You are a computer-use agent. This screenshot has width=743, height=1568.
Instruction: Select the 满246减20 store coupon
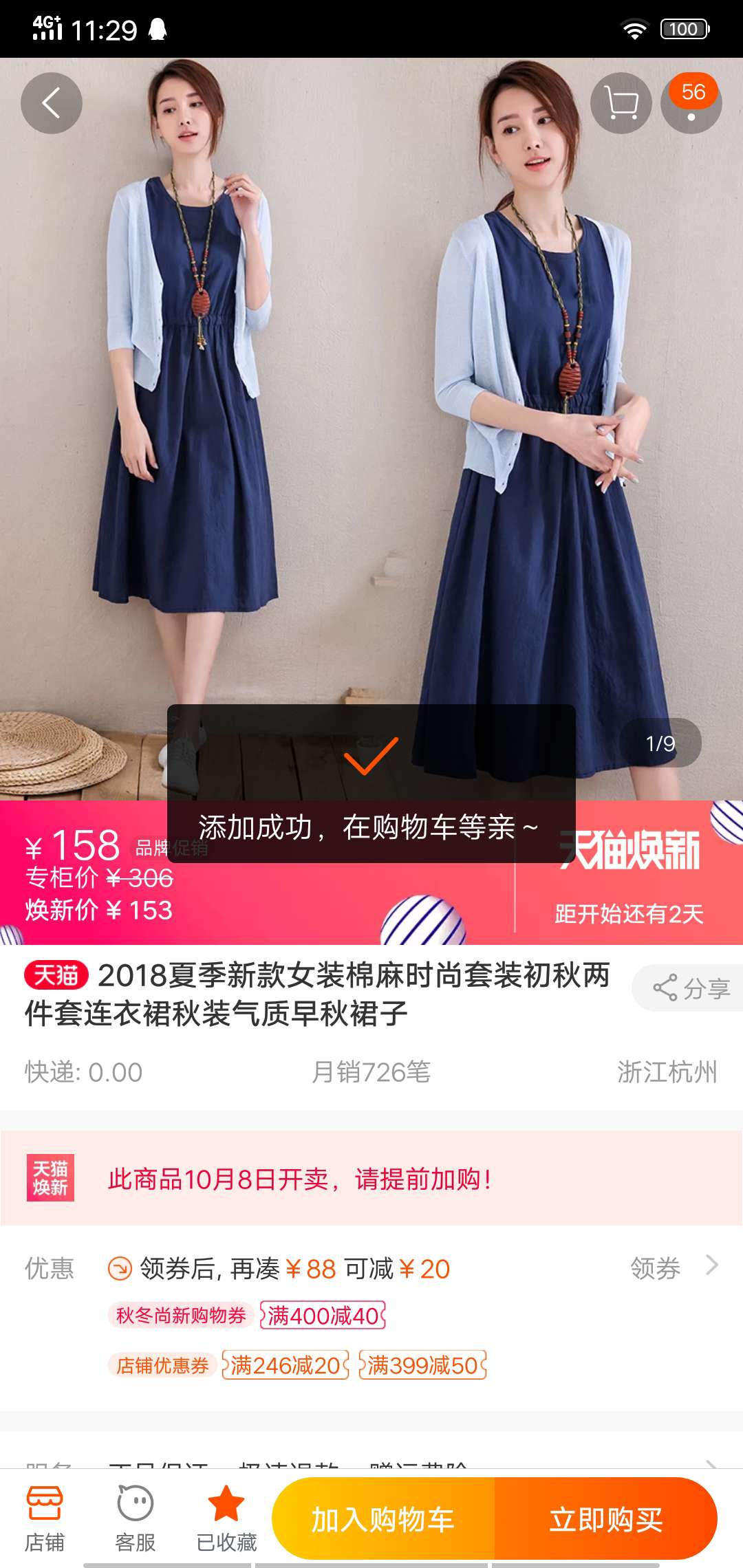(285, 1364)
